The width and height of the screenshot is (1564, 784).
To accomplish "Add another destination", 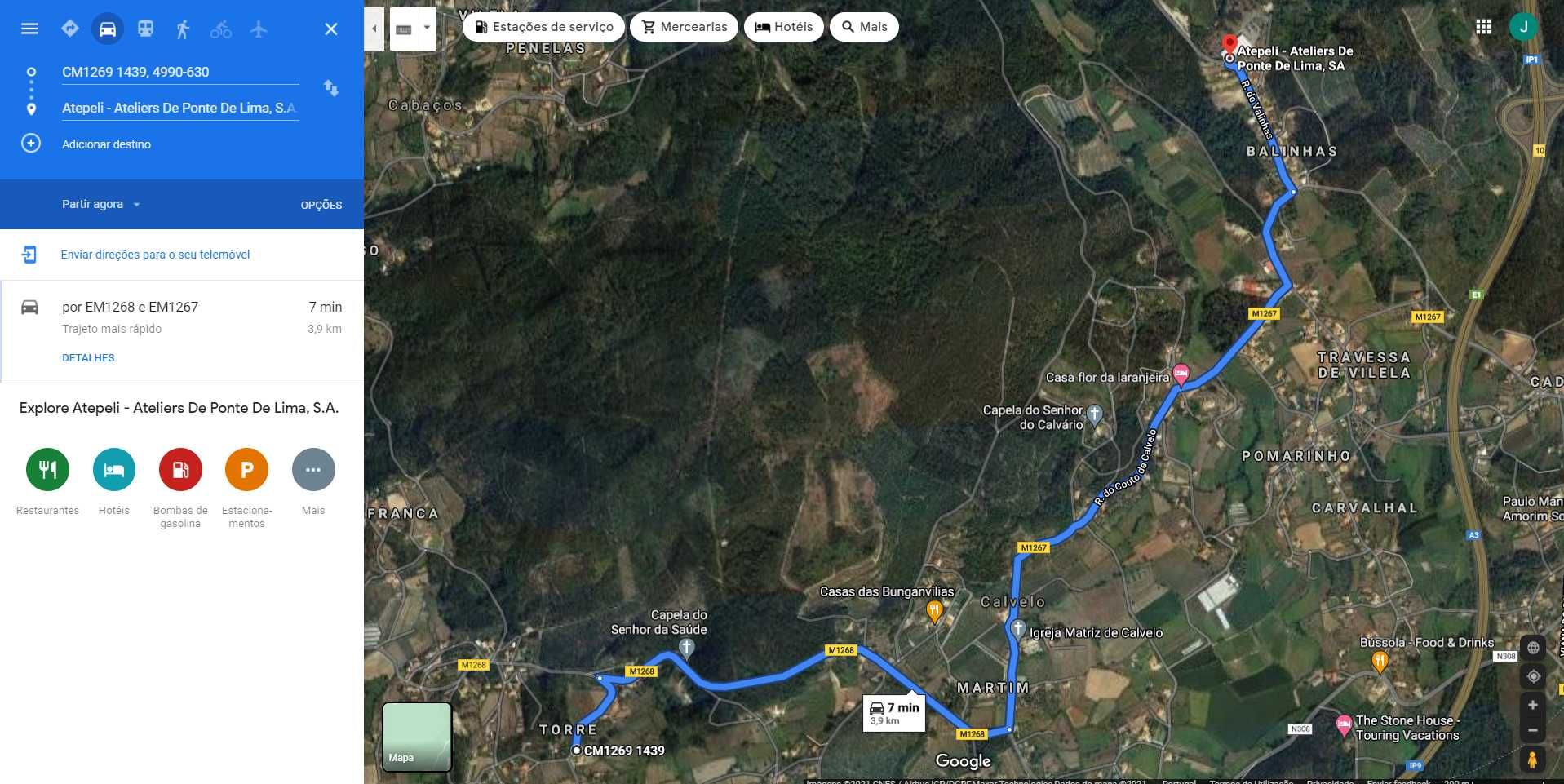I will [106, 144].
